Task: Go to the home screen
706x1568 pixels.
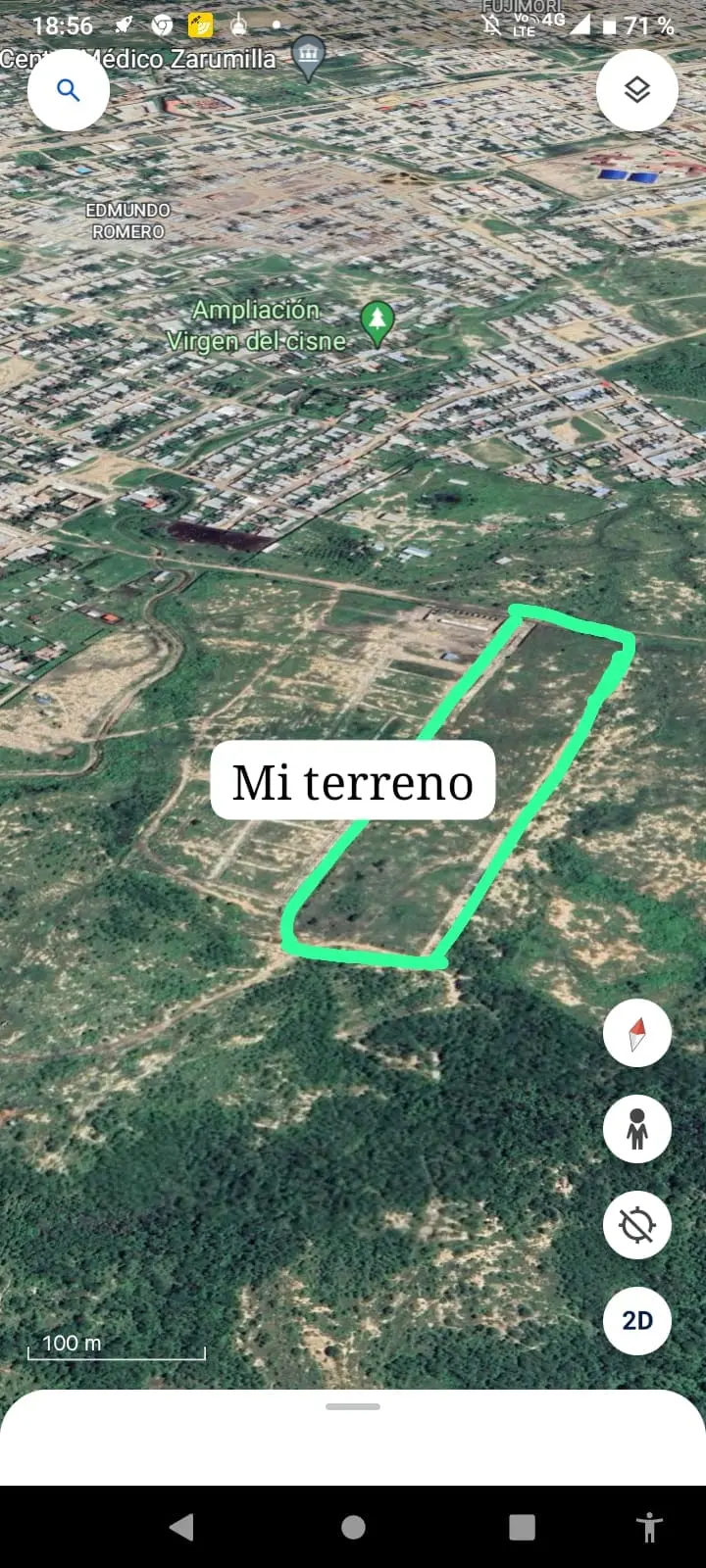Action: [353, 1527]
